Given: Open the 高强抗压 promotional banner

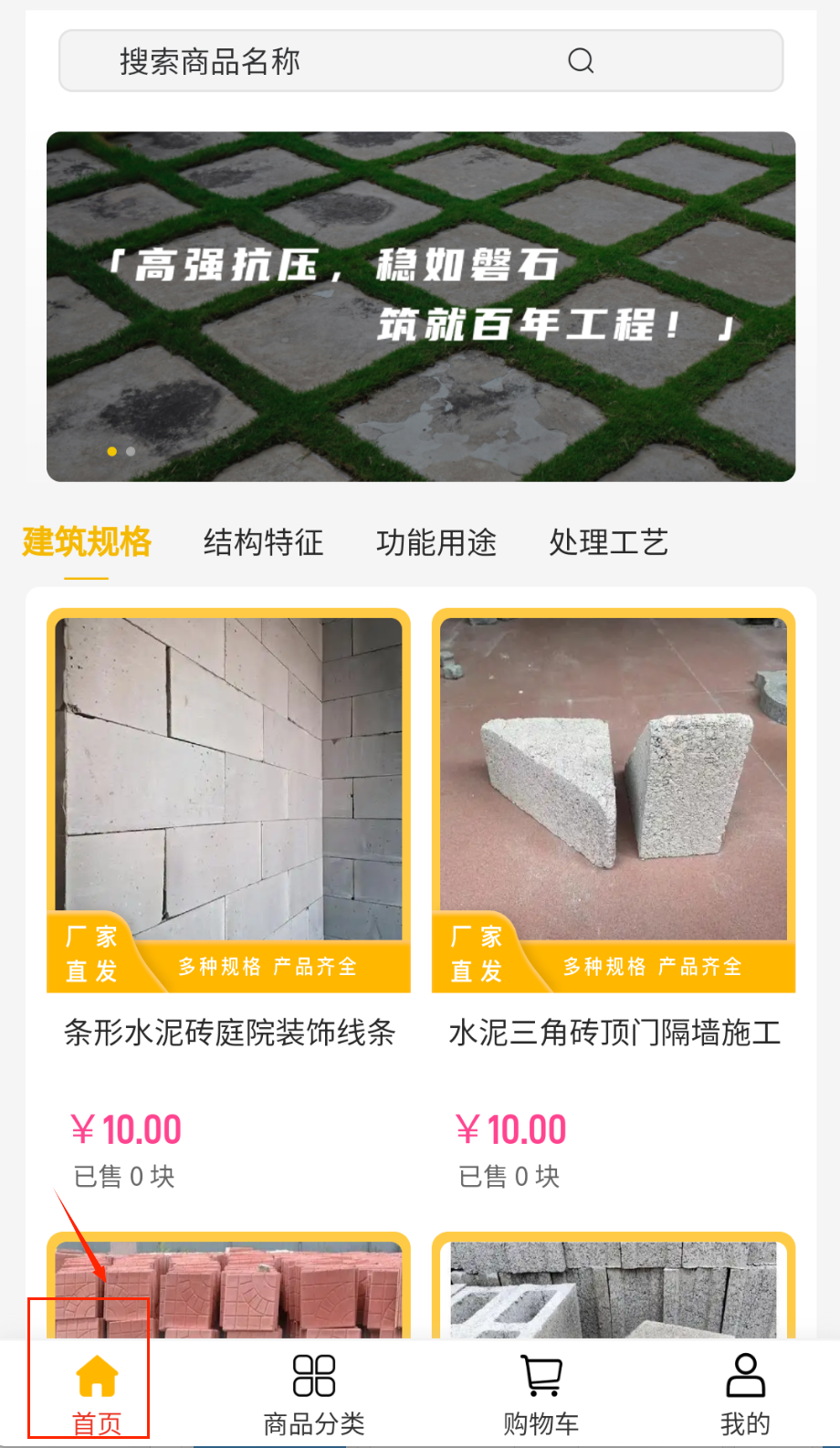Looking at the screenshot, I should [x=421, y=307].
